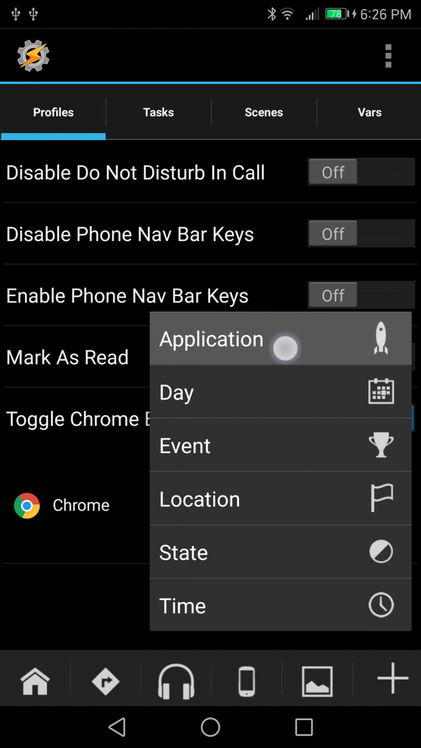Toggle the Enable Phone Nav Bar Keys switch
The height and width of the screenshot is (748, 421).
[x=361, y=295]
